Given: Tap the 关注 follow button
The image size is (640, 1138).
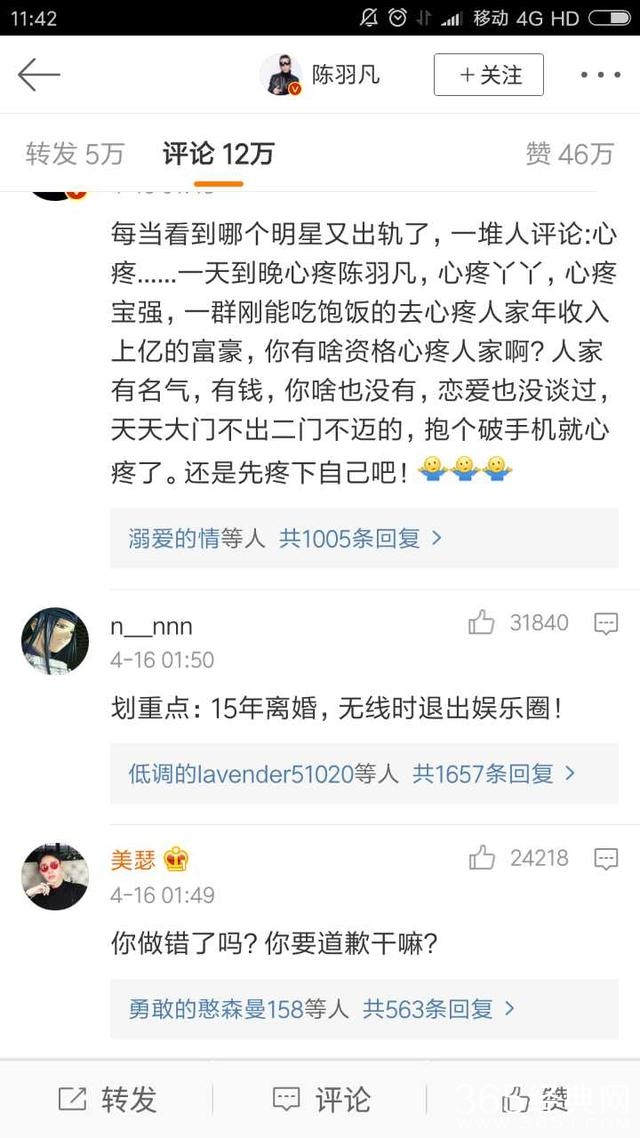Looking at the screenshot, I should [x=488, y=75].
